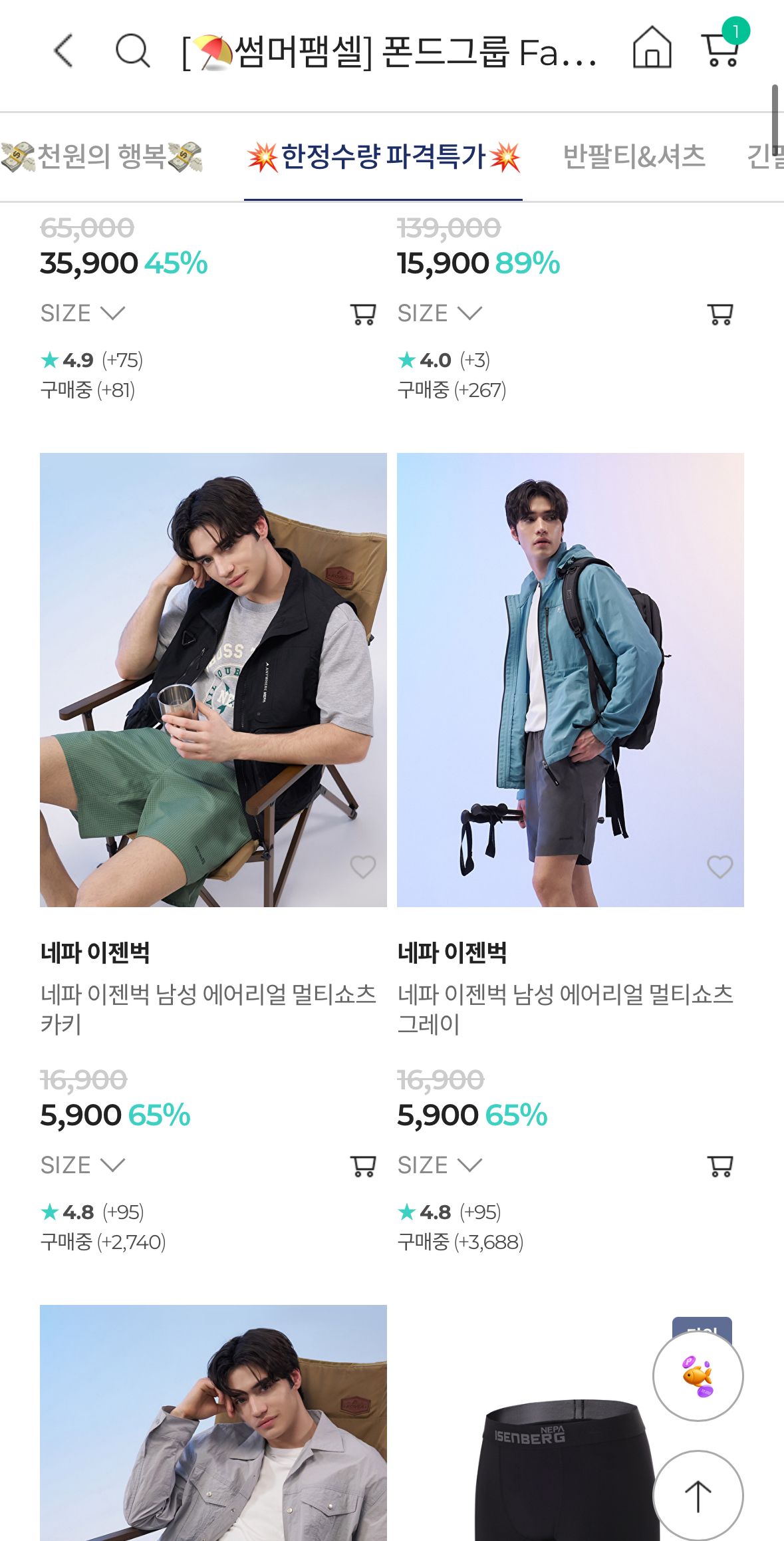This screenshot has height=1541, width=784.
Task: Switch to 반팔티&셔츠 tab
Action: coord(634,157)
